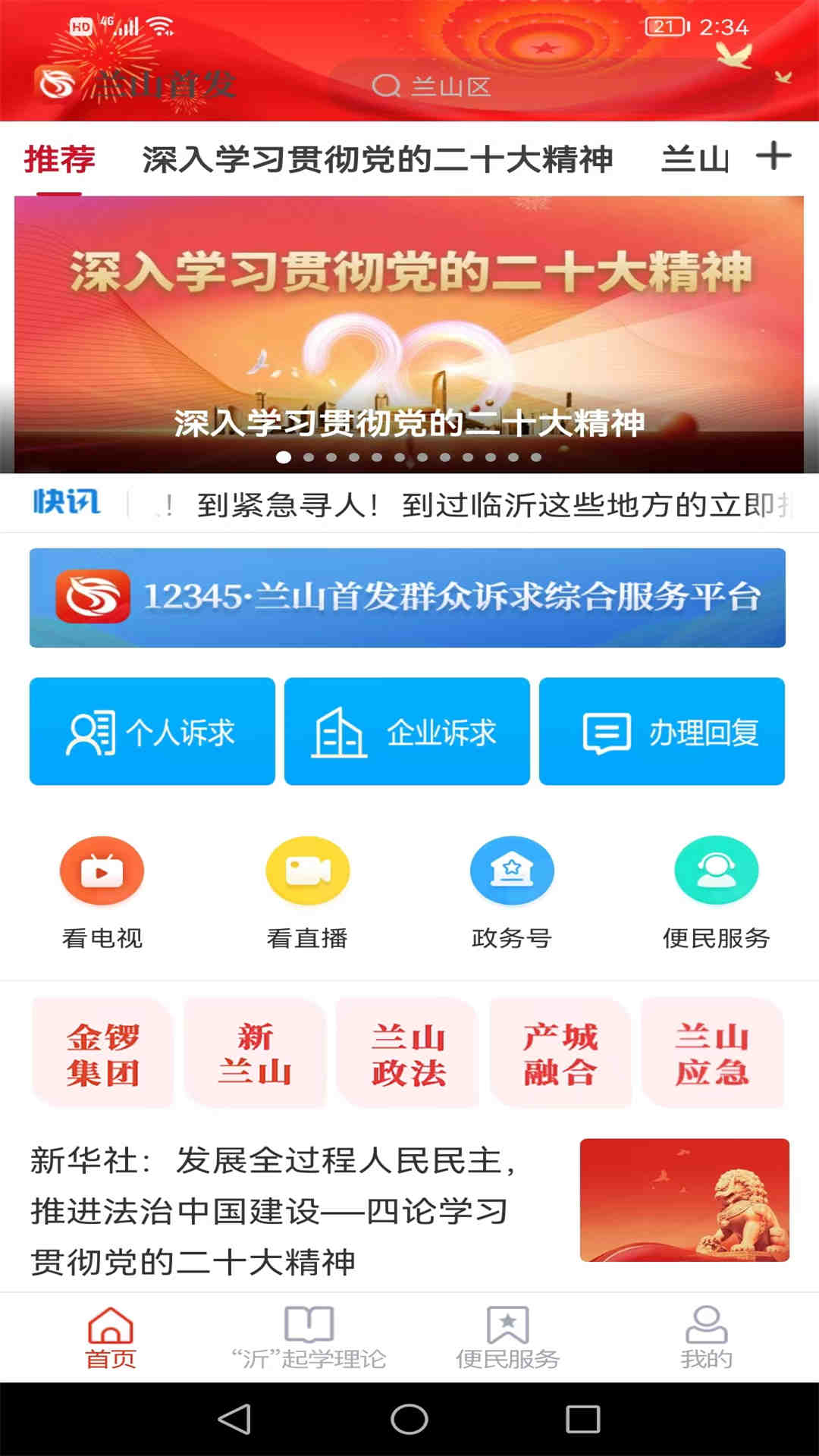Switch to 深入学习贯彻党的二十大精神 top tab

click(x=377, y=159)
